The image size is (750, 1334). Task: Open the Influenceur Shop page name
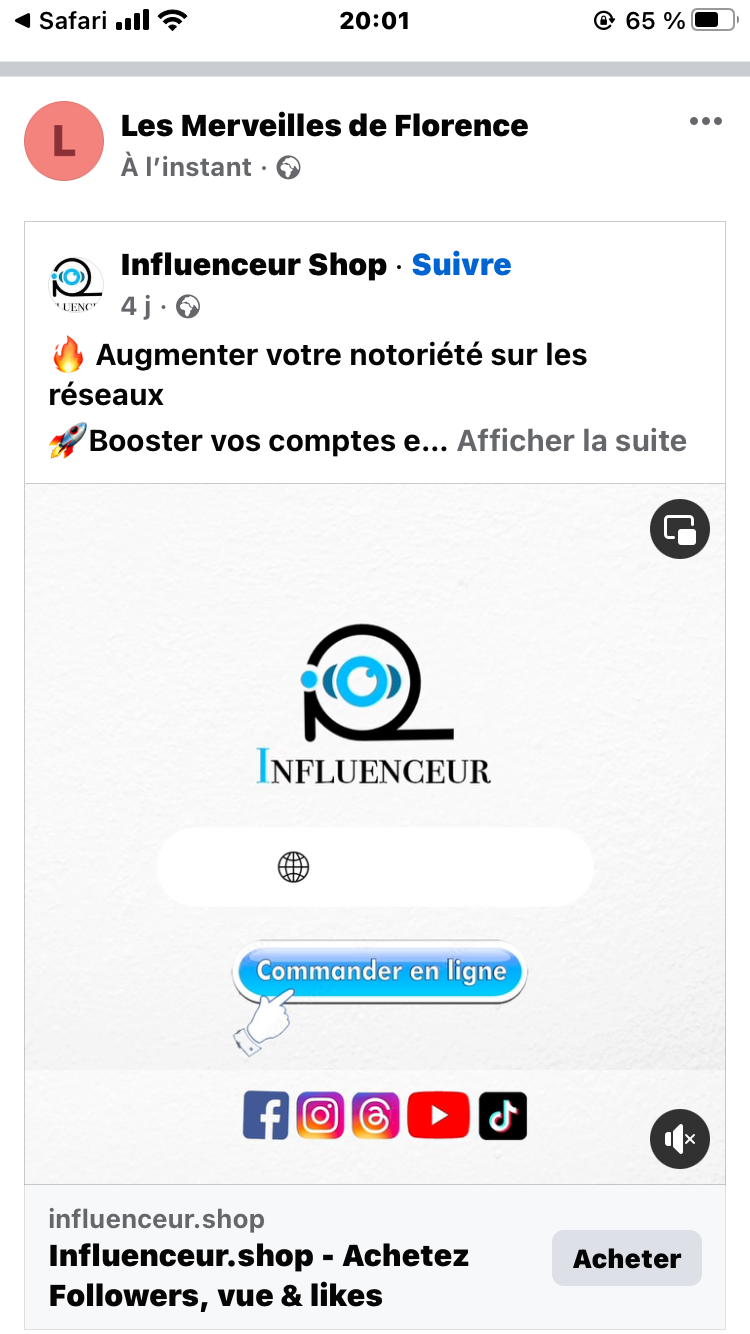tap(253, 265)
